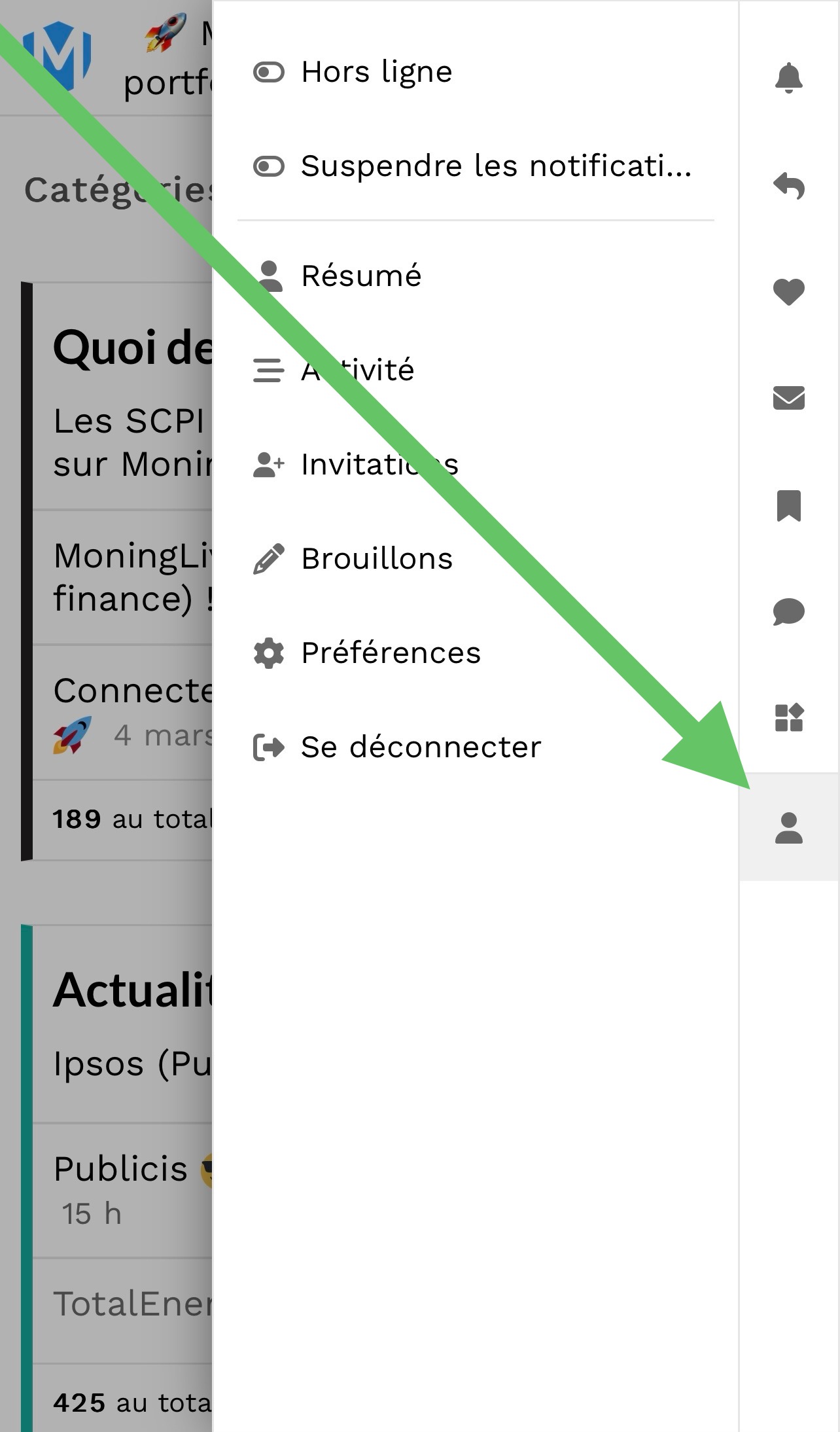Select Se déconnecter to log out
This screenshot has width=840, height=1432.
click(476, 747)
